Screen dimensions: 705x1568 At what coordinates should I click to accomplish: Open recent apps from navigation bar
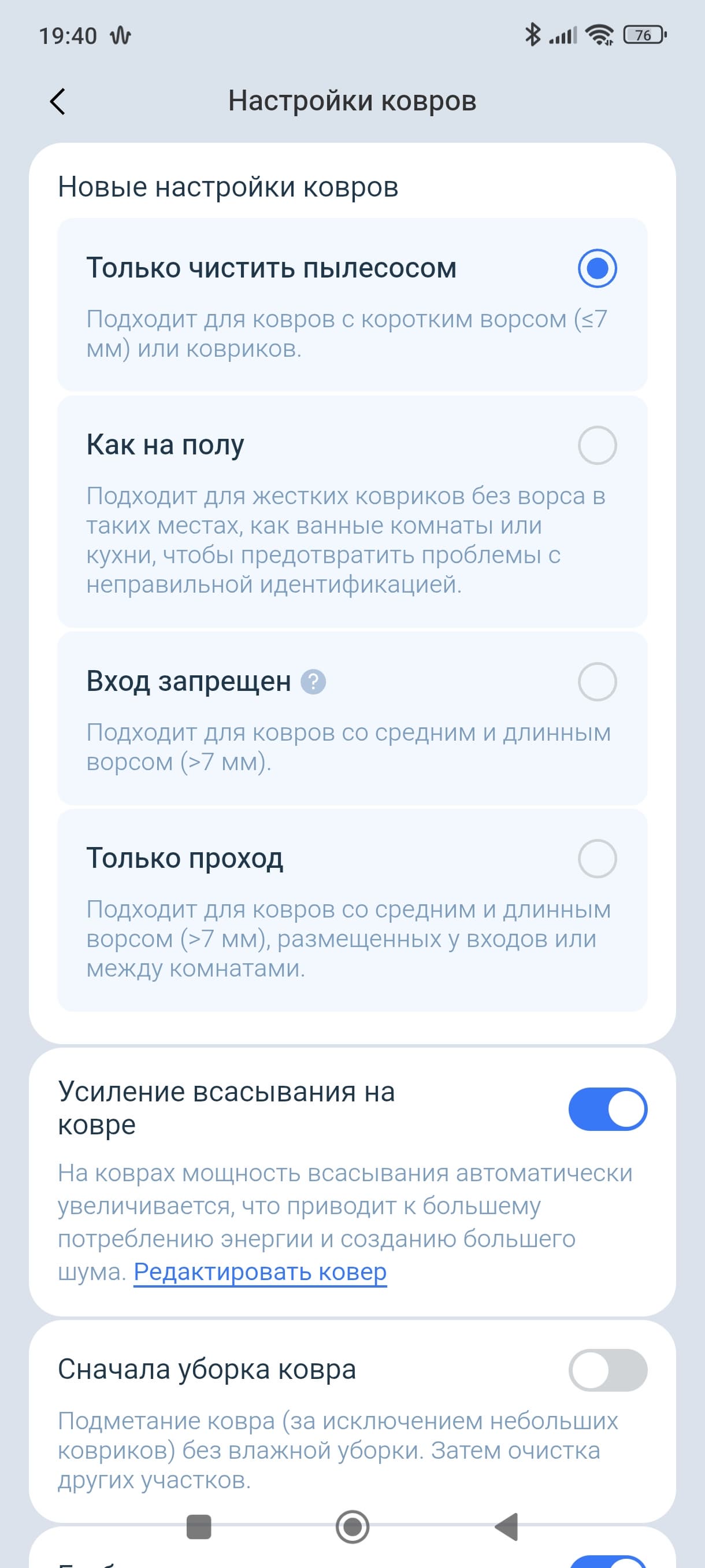(x=198, y=1526)
